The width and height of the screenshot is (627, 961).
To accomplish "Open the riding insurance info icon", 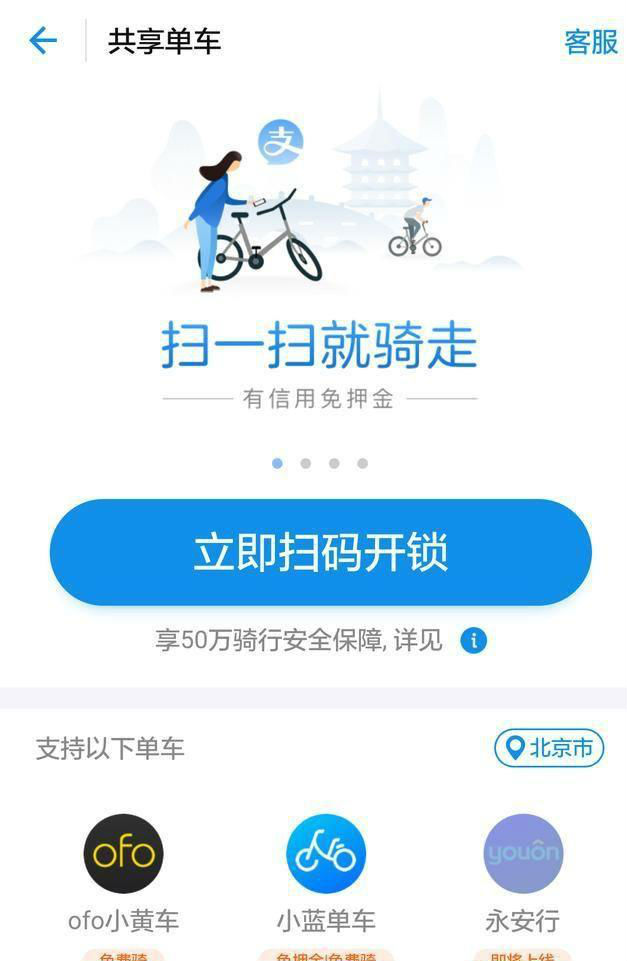I will pyautogui.click(x=474, y=640).
